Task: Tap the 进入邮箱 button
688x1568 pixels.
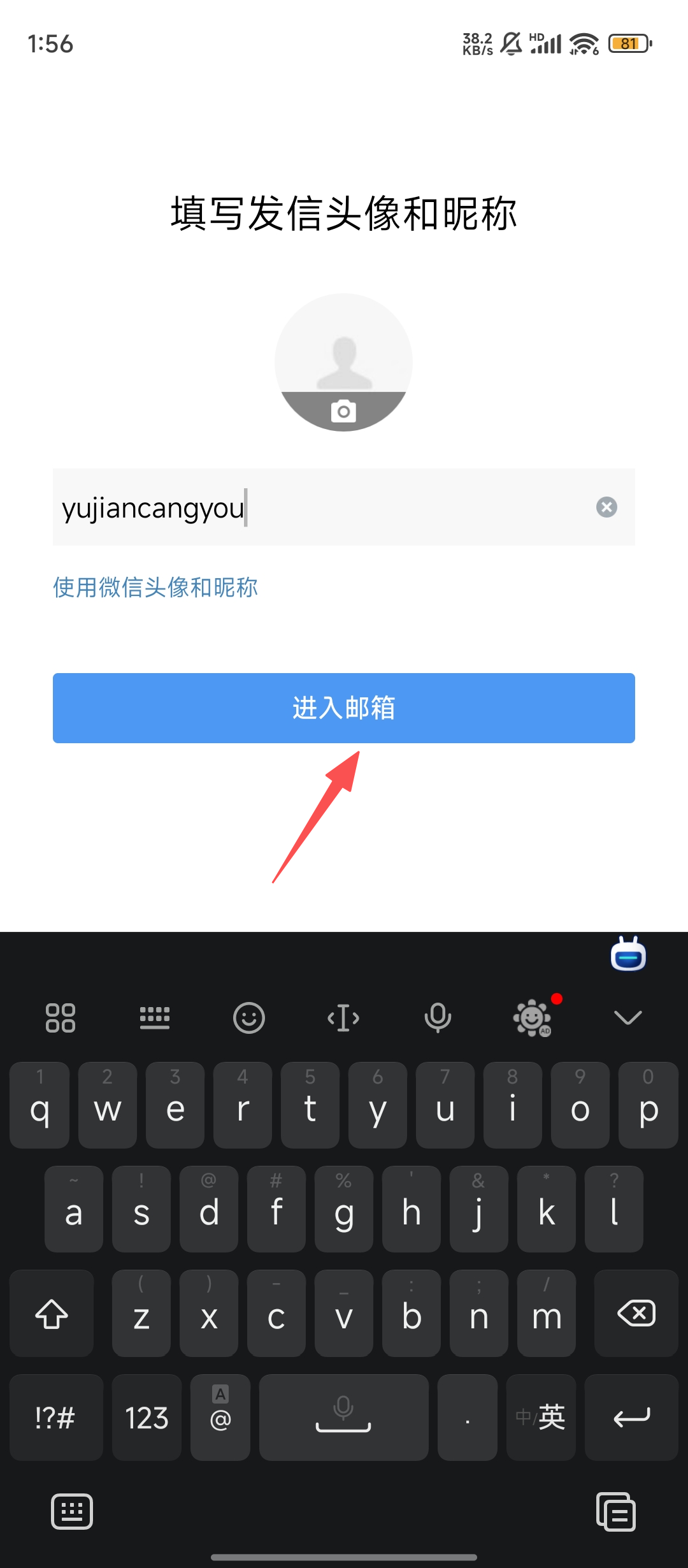Action: 343,708
